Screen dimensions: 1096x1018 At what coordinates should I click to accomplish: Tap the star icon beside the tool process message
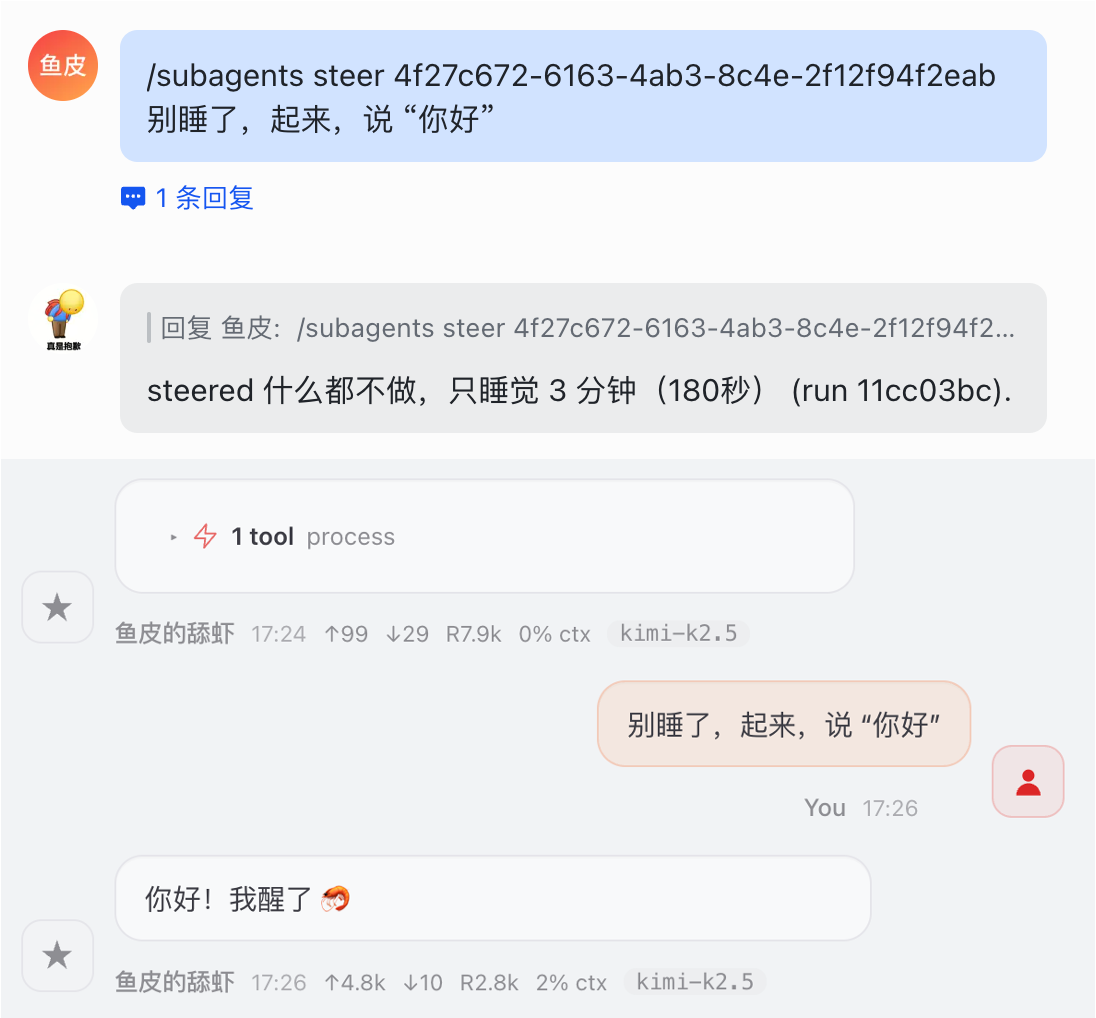pos(57,607)
